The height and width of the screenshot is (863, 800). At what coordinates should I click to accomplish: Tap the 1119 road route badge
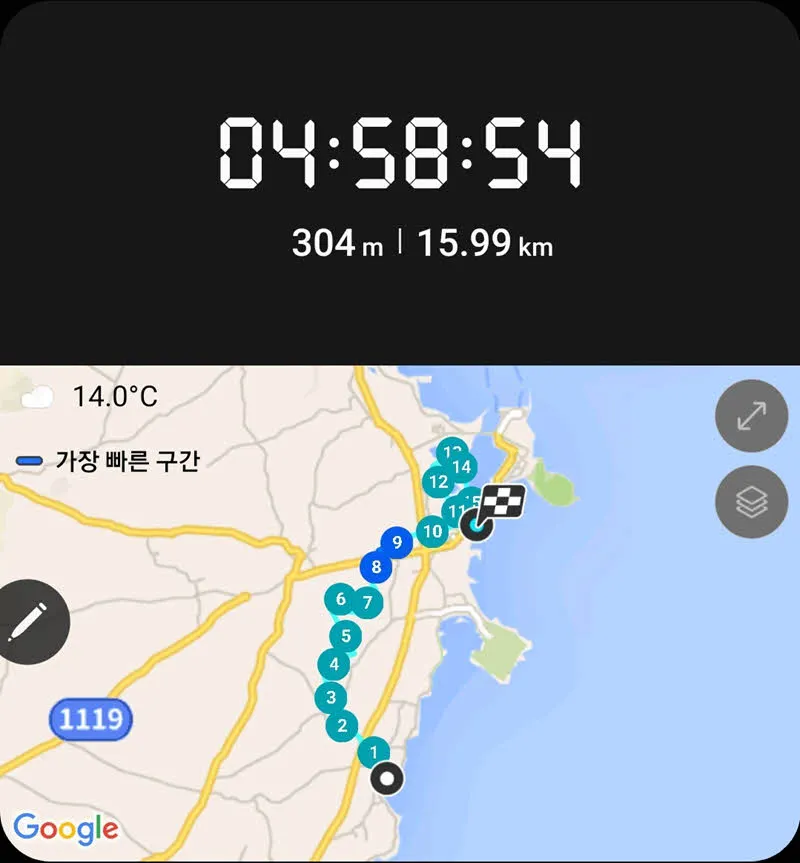point(91,718)
